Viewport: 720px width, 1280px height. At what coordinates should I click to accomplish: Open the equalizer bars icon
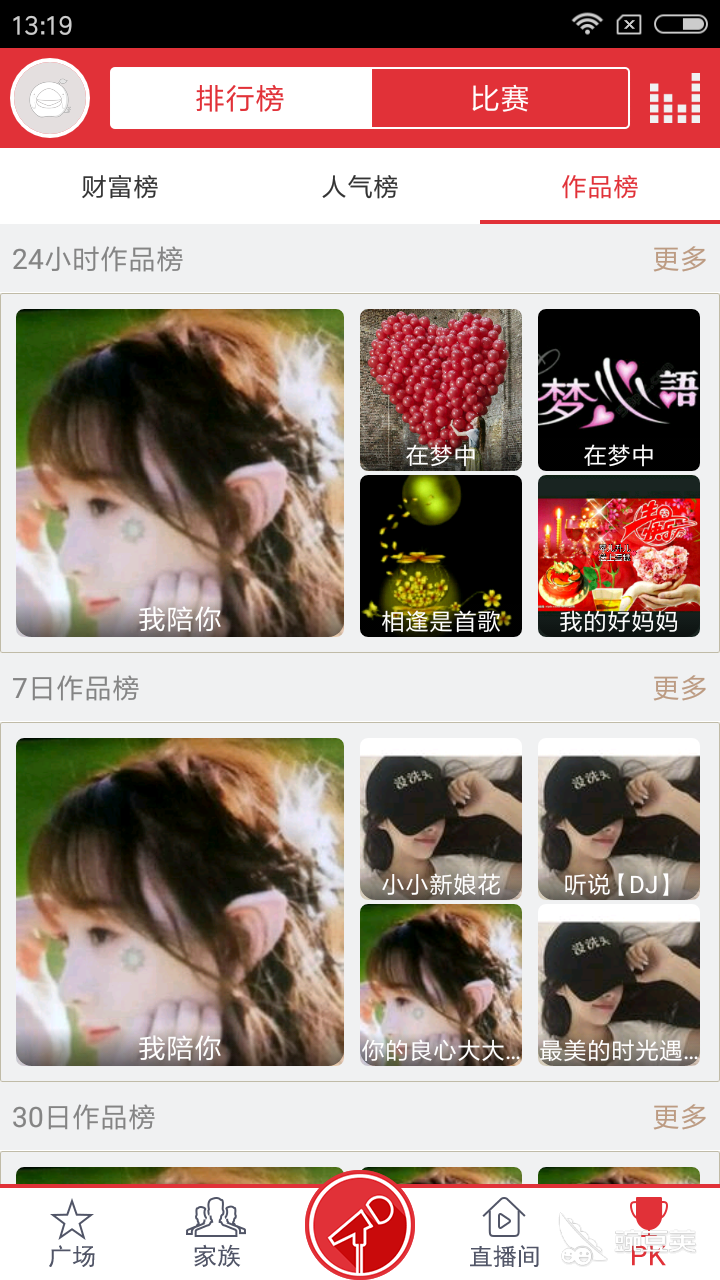pyautogui.click(x=675, y=98)
